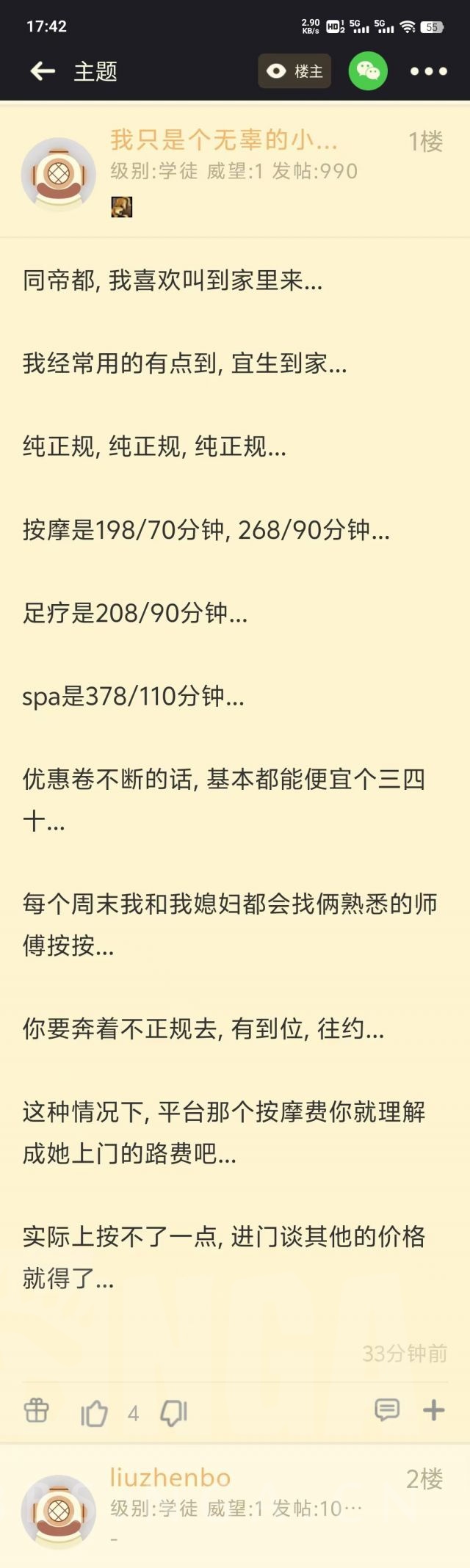
Task: Like the 1楼 post
Action: click(94, 1412)
